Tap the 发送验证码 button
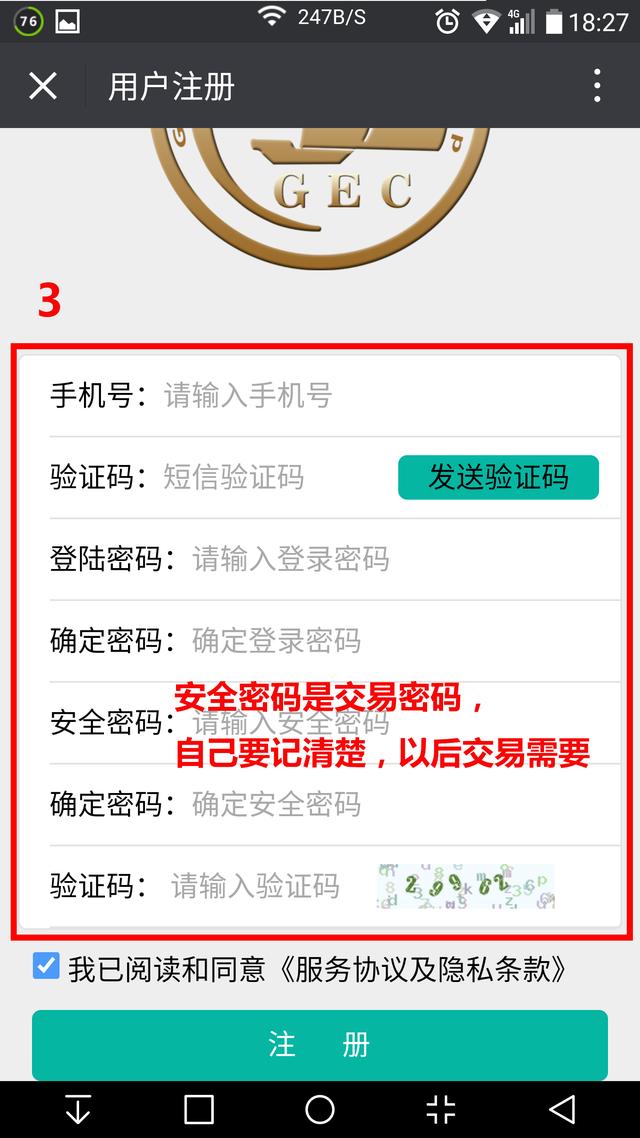The height and width of the screenshot is (1138, 640). [498, 478]
